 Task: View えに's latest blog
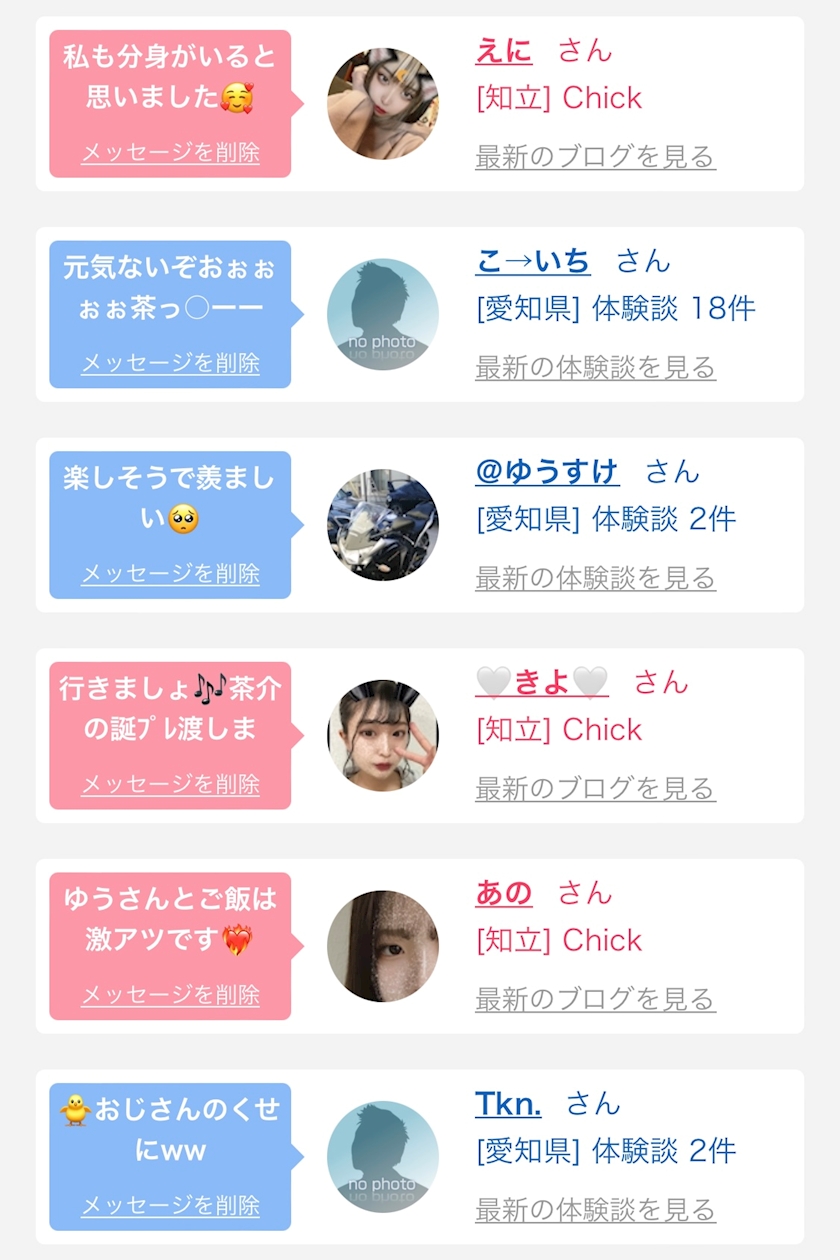(595, 157)
